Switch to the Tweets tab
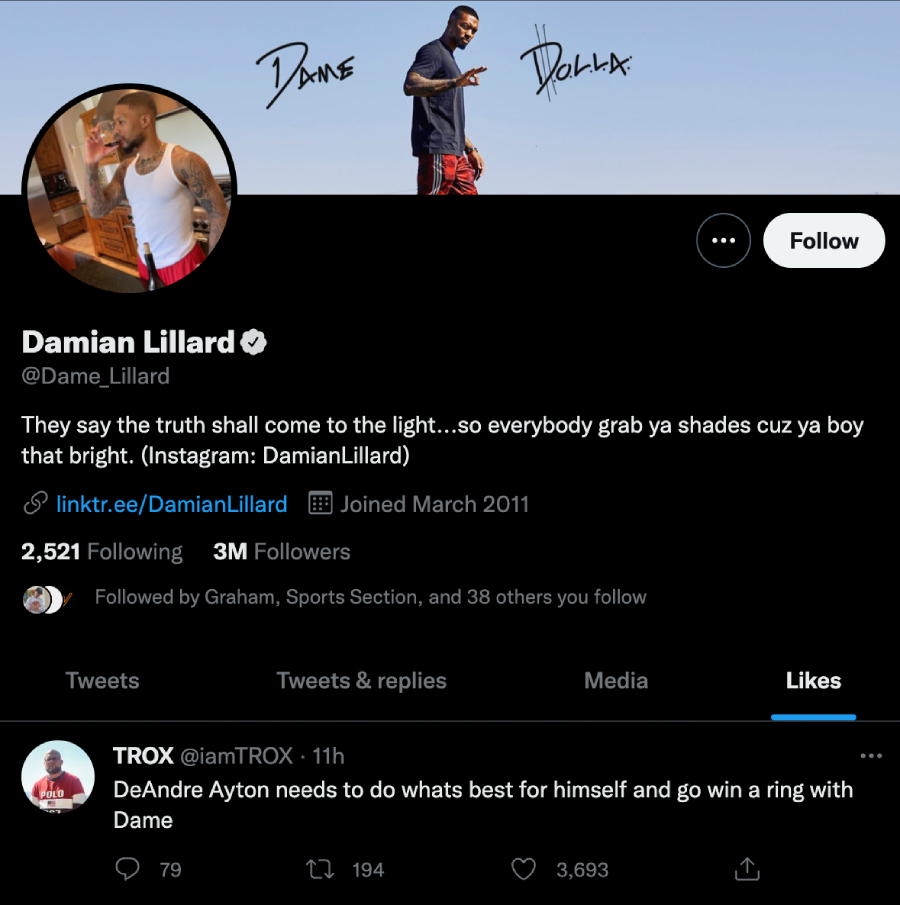 (102, 681)
